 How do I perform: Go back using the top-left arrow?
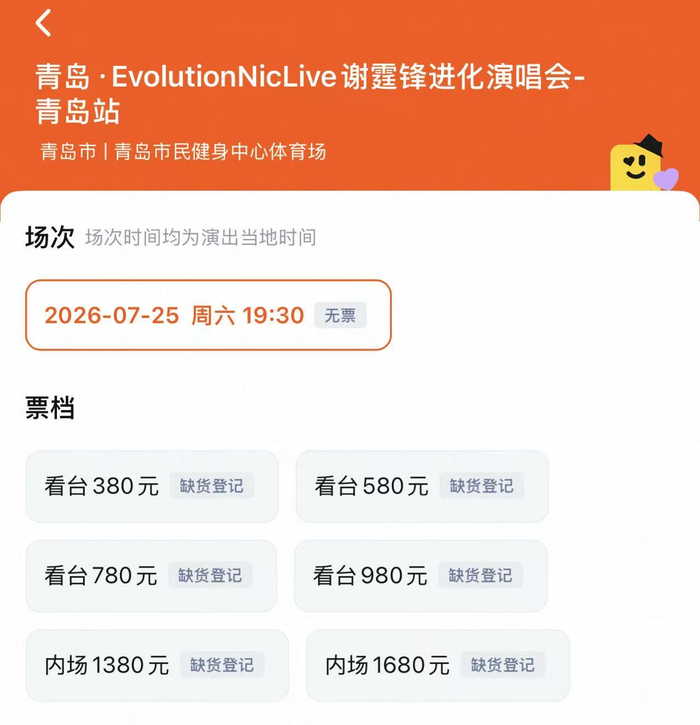(43, 23)
